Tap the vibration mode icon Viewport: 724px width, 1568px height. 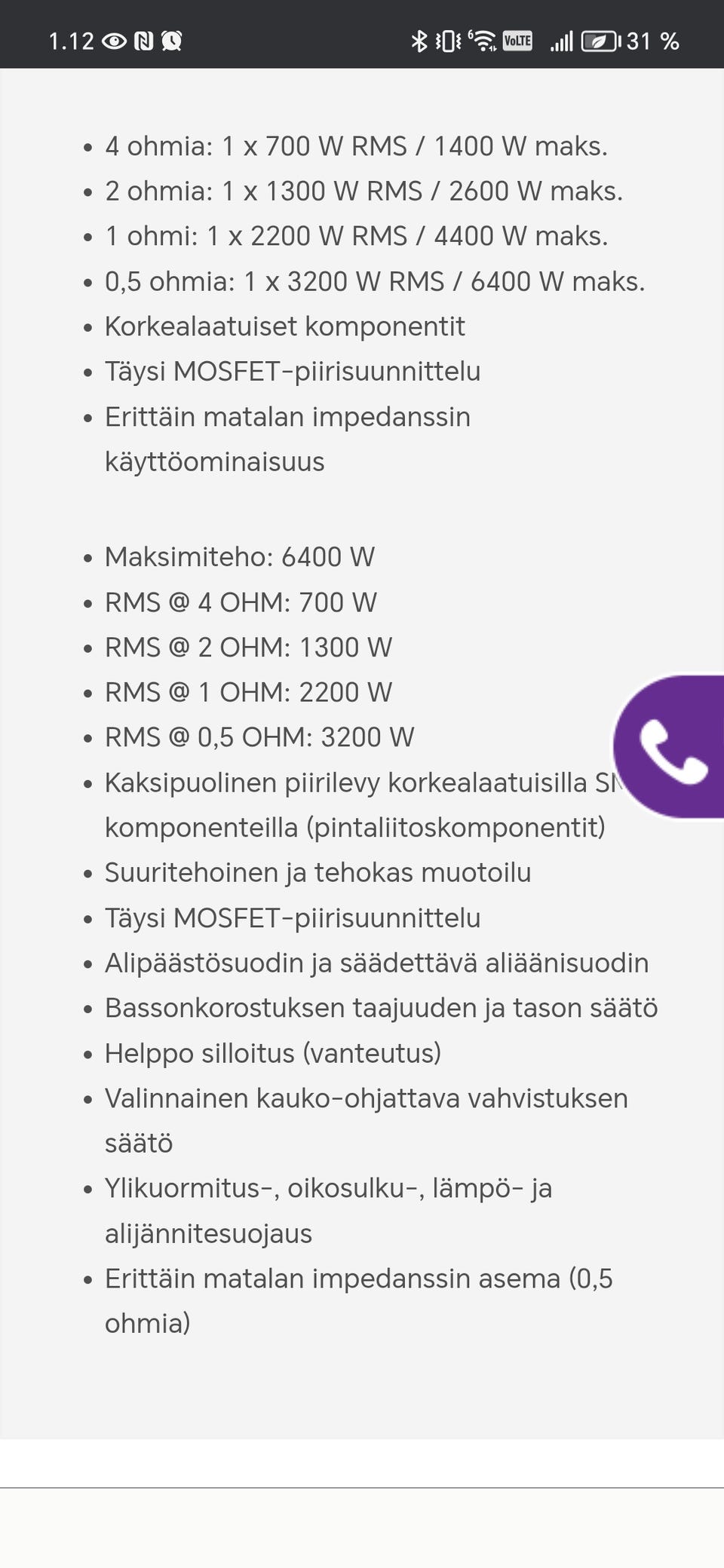point(446,41)
